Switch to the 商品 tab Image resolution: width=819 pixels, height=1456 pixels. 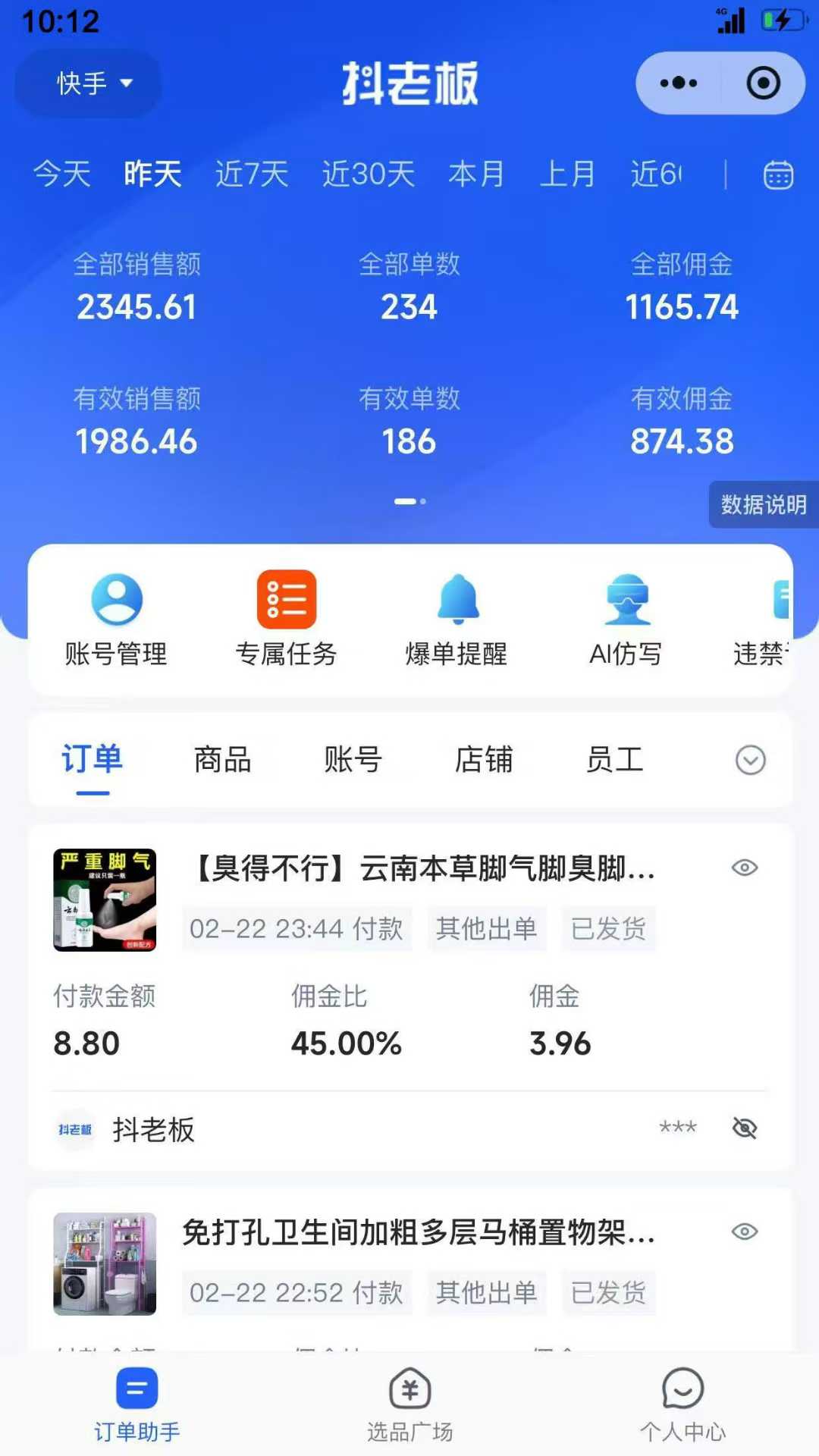pos(224,760)
